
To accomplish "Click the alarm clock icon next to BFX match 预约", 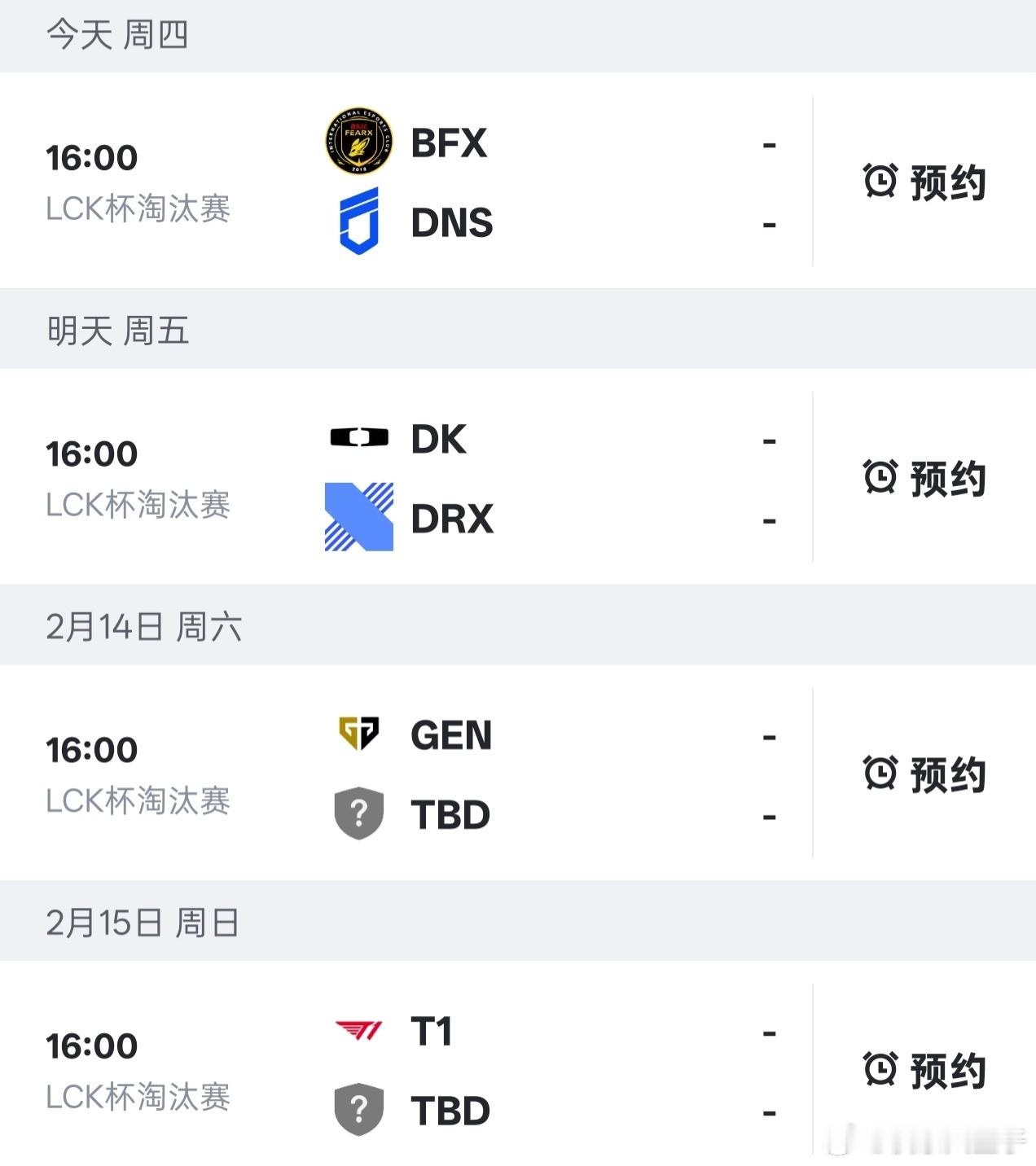I will (x=881, y=182).
